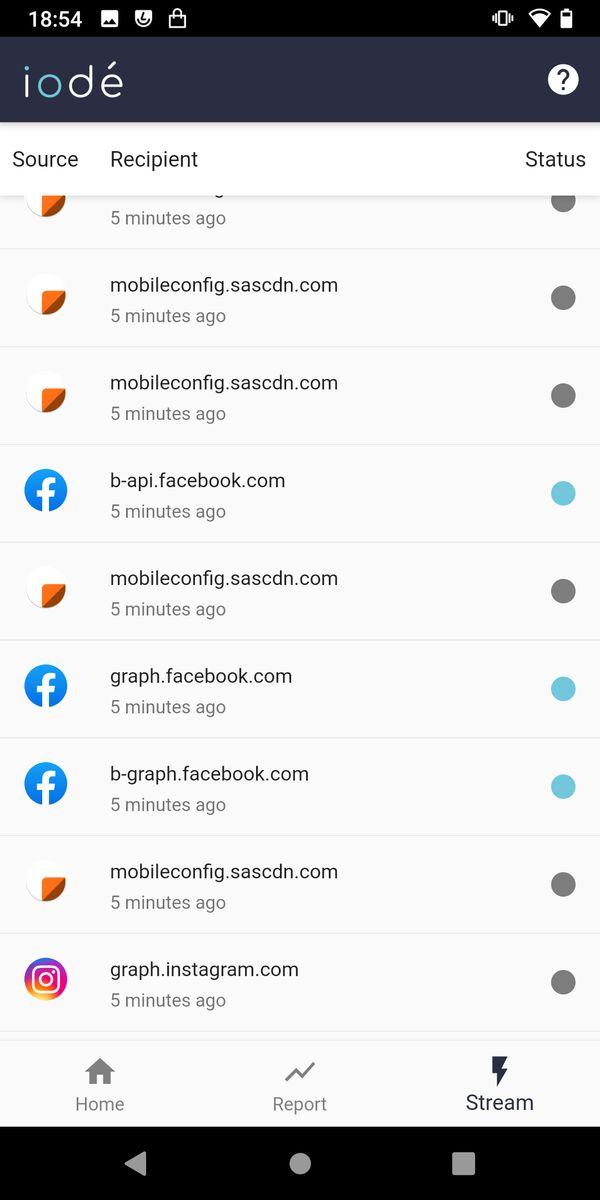Open the b-api.facebook.com entry
The width and height of the screenshot is (600, 1200).
[300, 494]
